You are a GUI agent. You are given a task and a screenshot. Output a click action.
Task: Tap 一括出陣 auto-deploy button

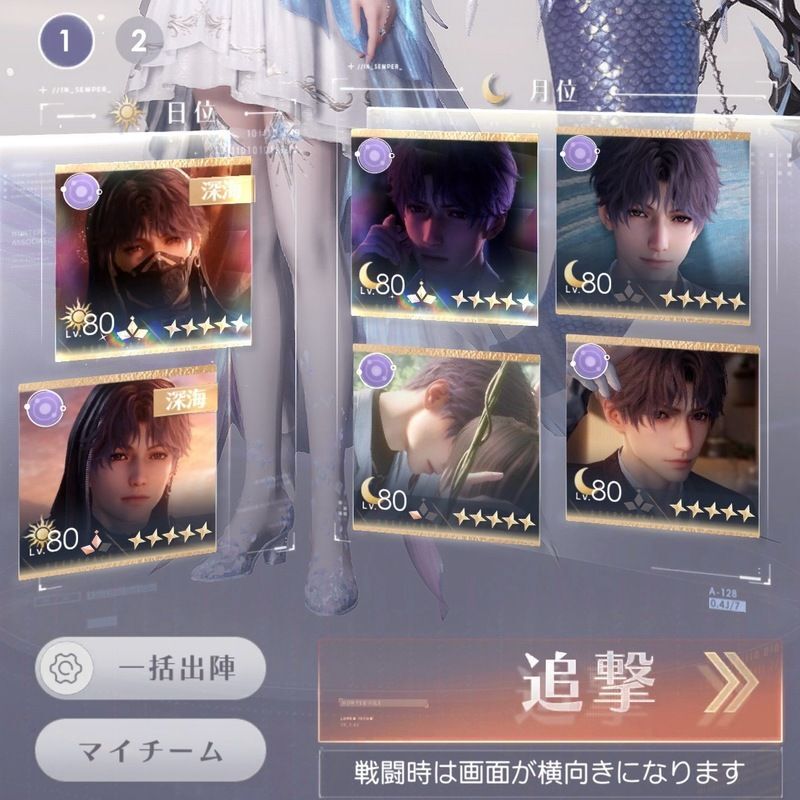(x=151, y=668)
